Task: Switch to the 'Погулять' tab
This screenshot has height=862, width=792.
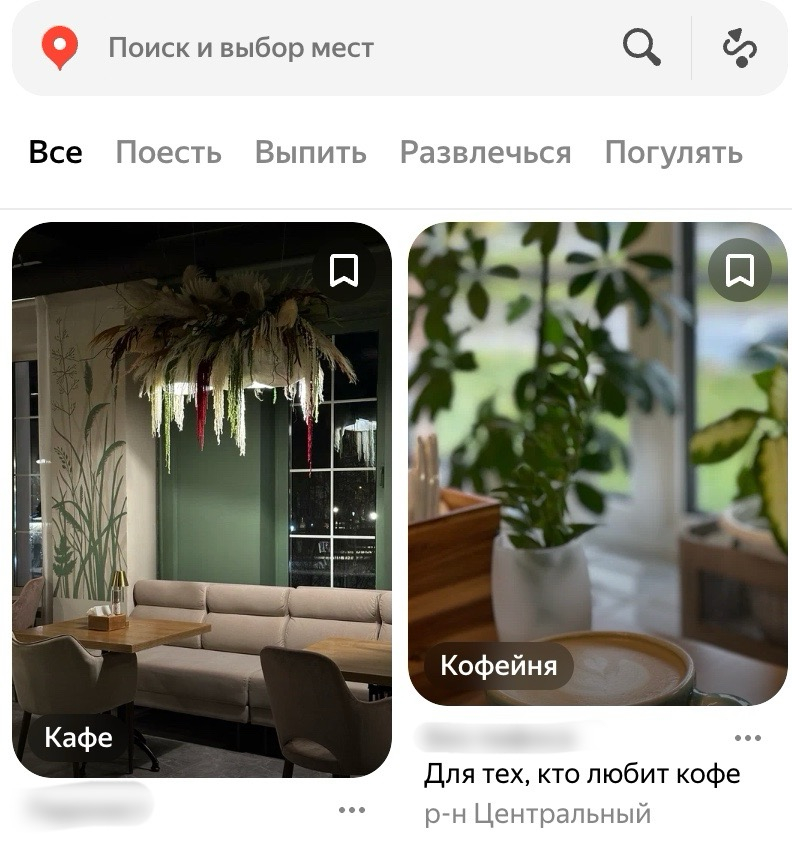Action: [673, 153]
